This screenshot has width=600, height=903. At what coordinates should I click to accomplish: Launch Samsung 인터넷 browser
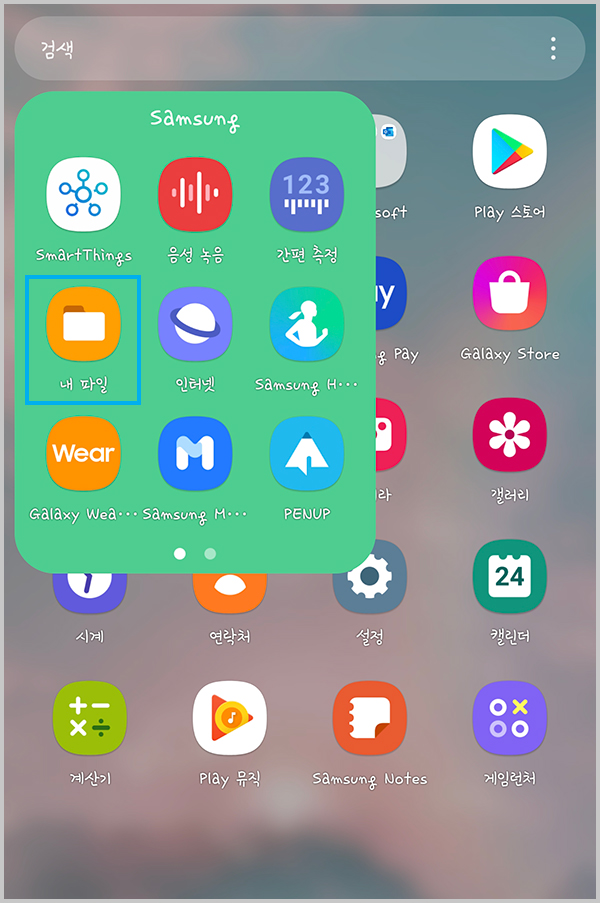tap(195, 325)
